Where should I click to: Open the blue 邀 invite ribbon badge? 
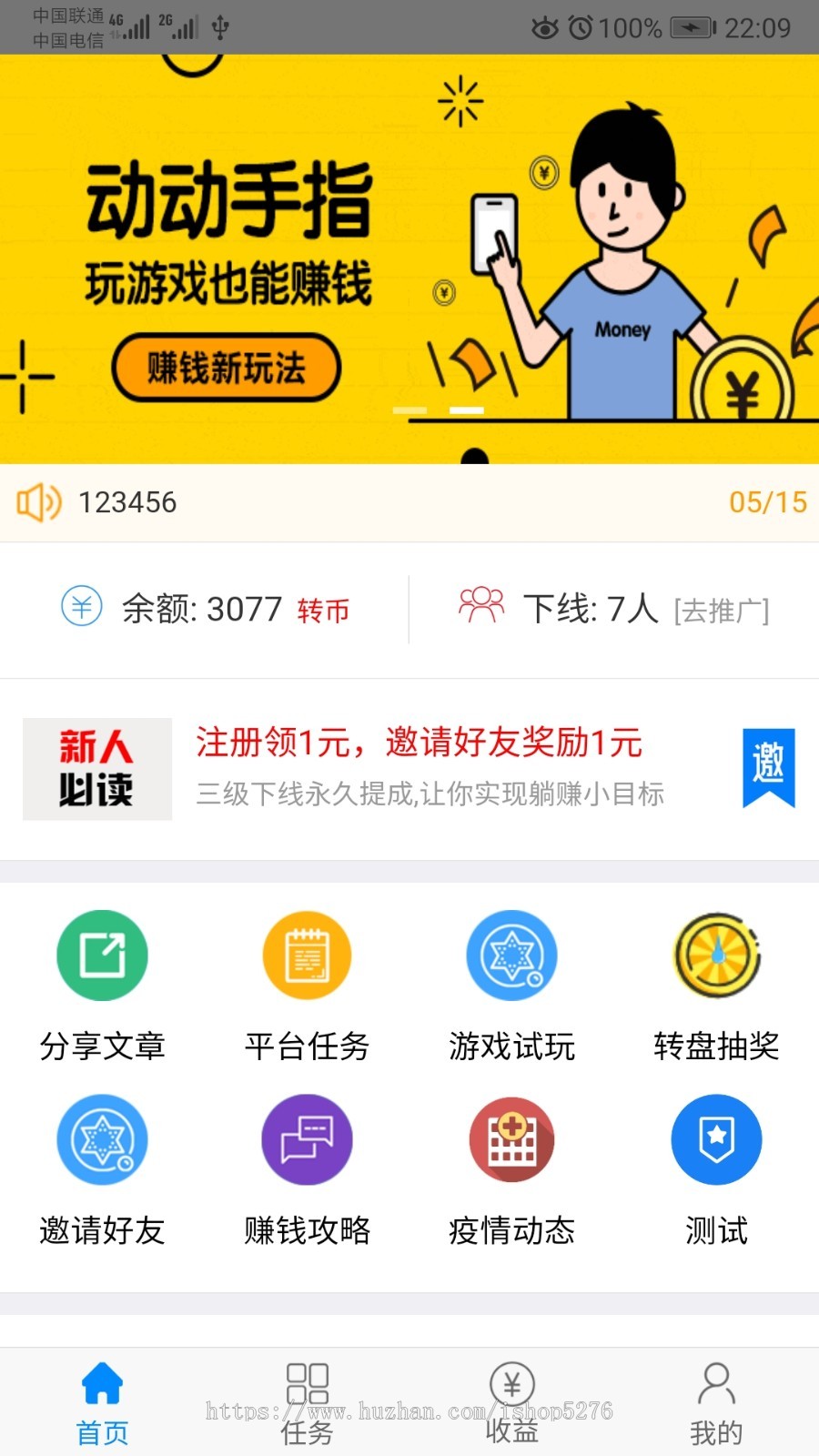(x=769, y=767)
